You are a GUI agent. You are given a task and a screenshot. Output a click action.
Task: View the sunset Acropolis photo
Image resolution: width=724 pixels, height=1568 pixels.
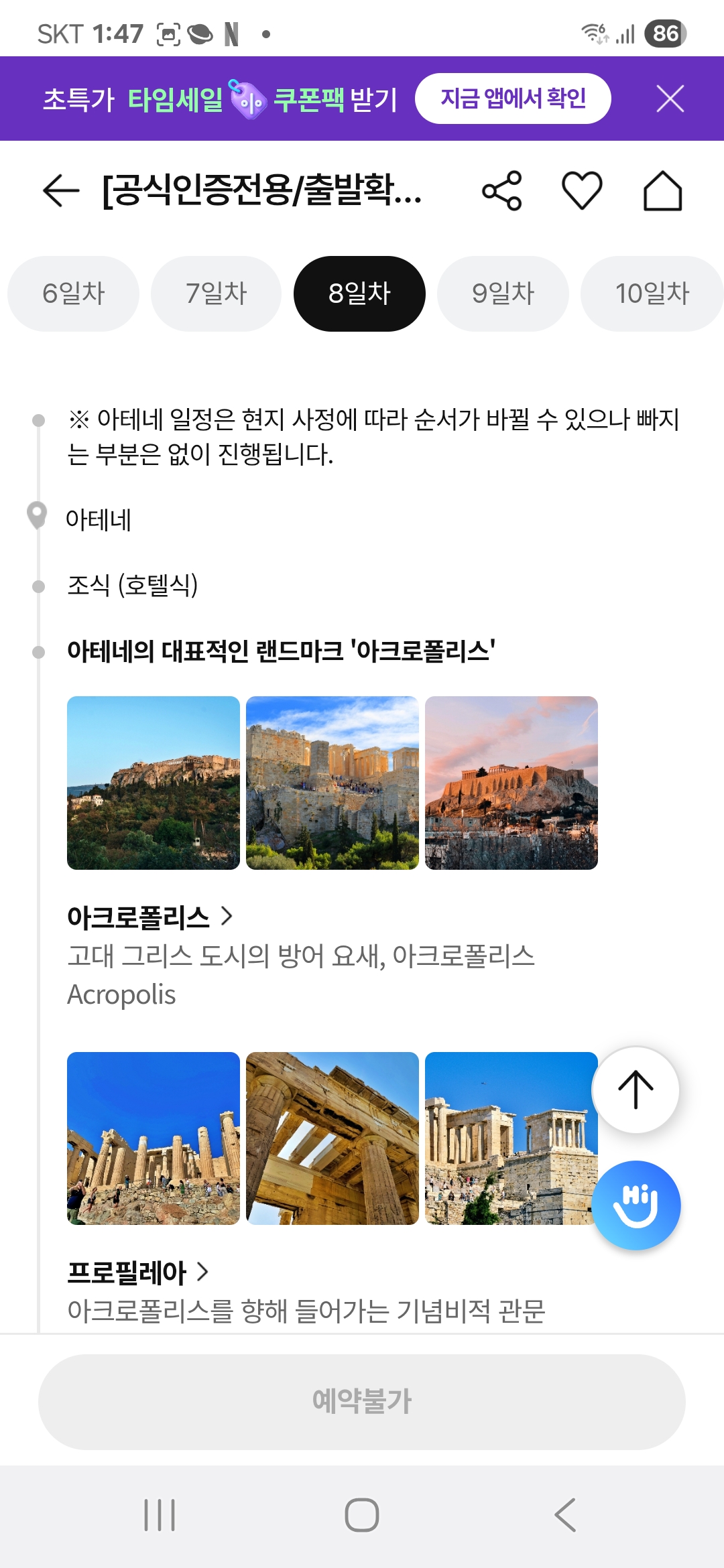511,783
